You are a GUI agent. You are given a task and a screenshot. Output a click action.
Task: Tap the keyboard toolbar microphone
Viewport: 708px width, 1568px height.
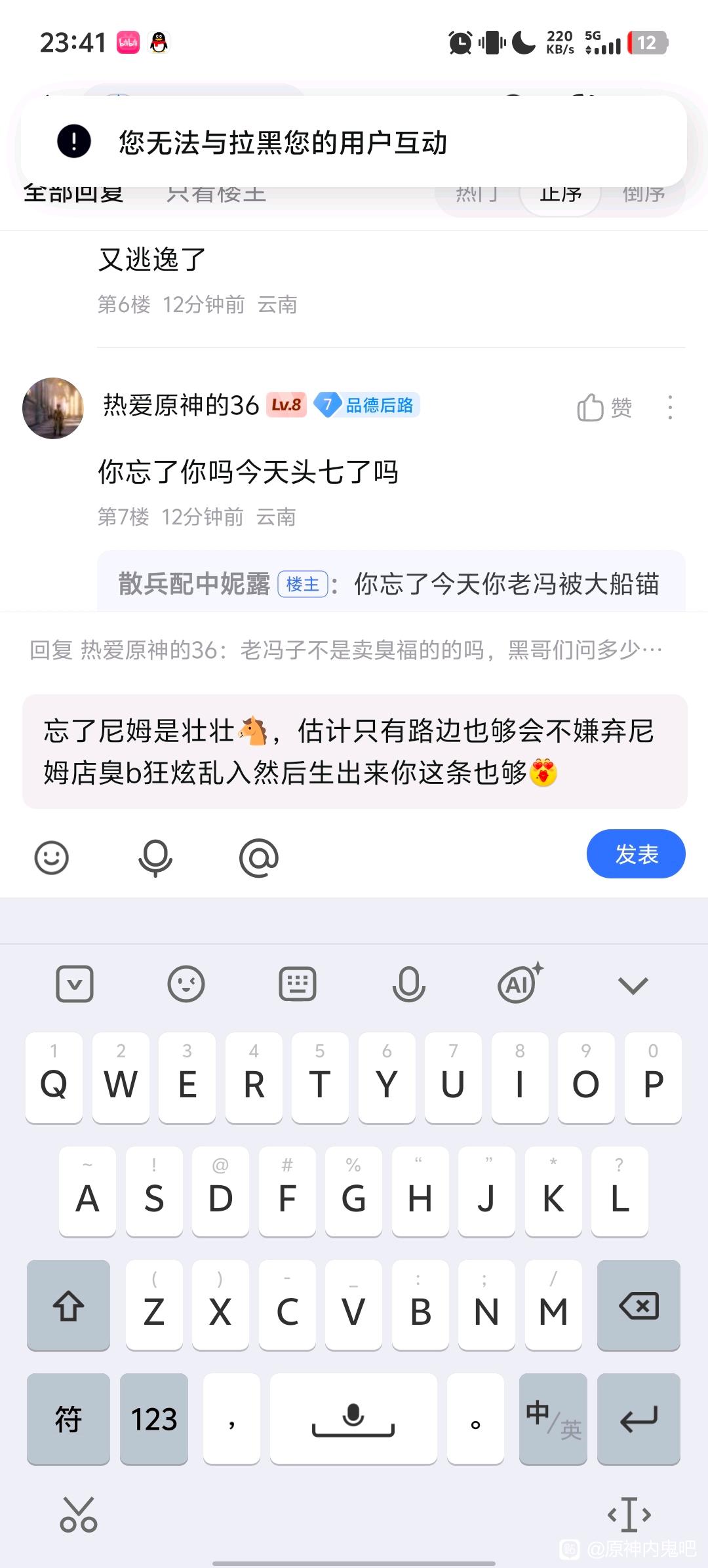click(x=408, y=984)
